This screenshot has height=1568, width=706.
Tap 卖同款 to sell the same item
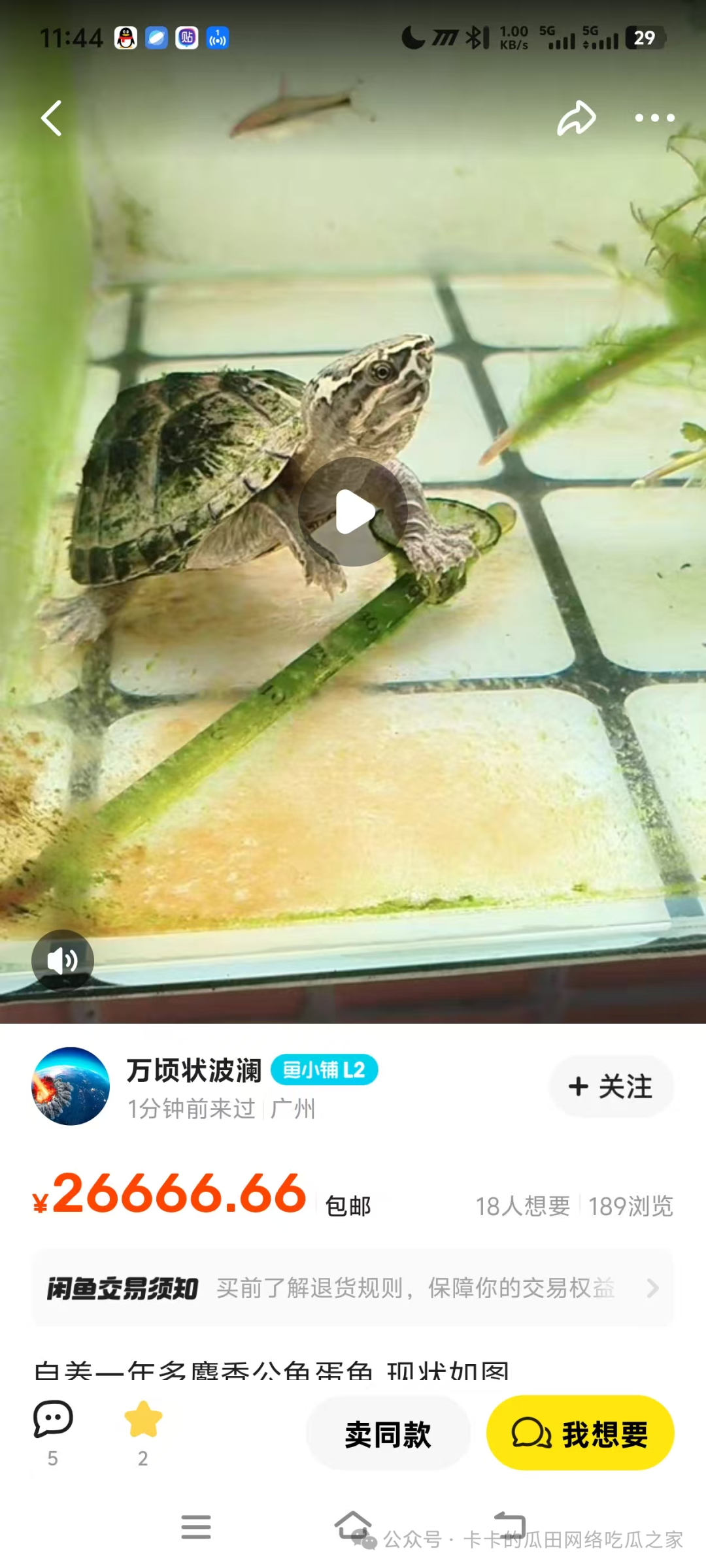tap(388, 1433)
